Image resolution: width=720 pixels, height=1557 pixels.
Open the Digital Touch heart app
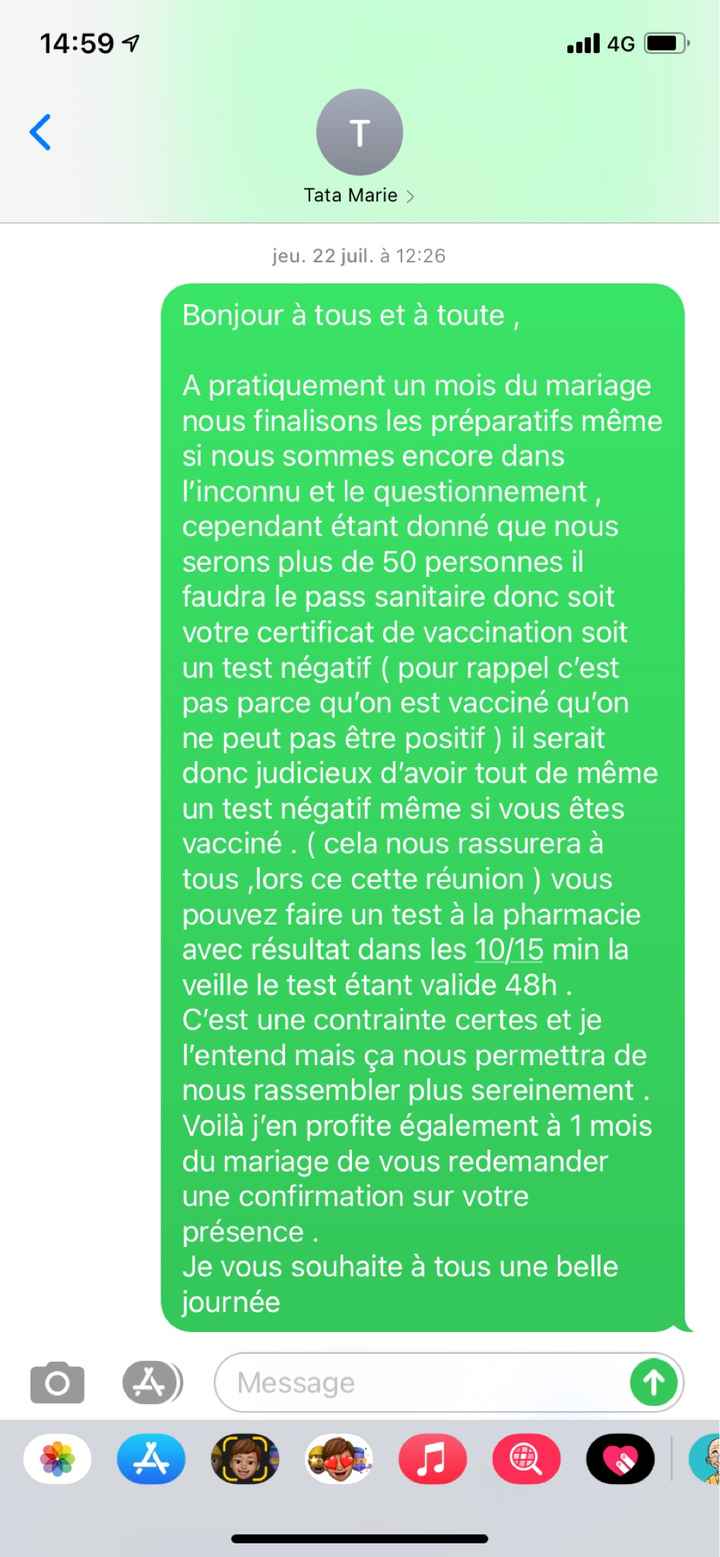click(x=620, y=1459)
